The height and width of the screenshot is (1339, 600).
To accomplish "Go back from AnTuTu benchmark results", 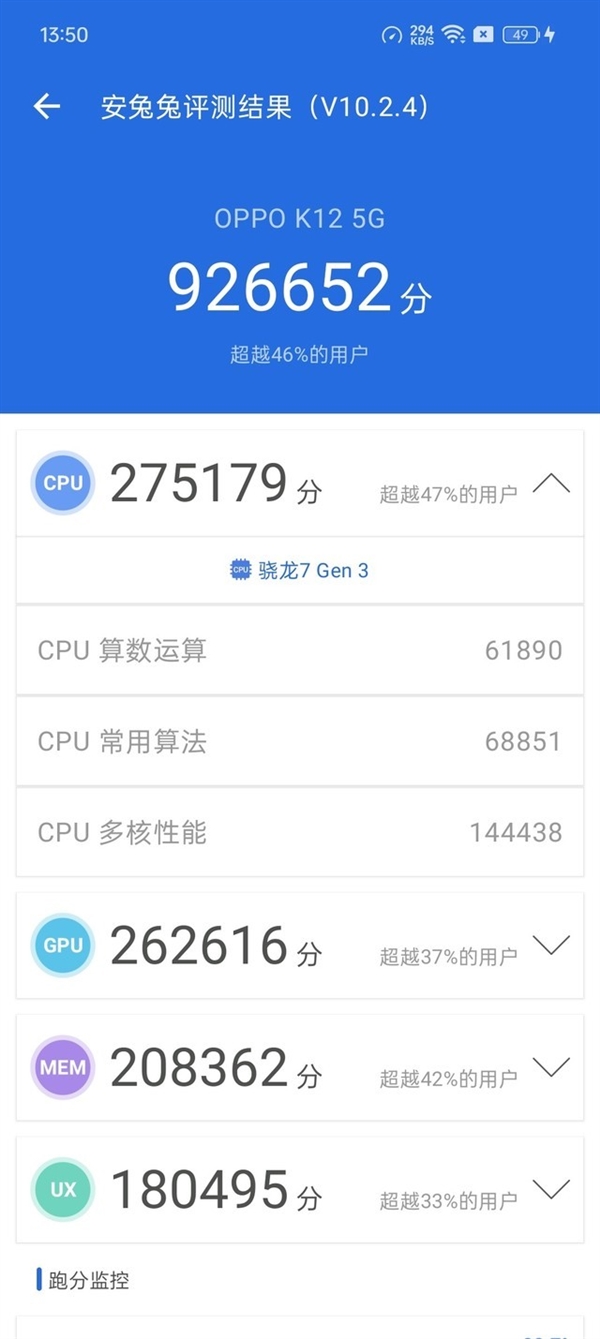I will [x=47, y=107].
